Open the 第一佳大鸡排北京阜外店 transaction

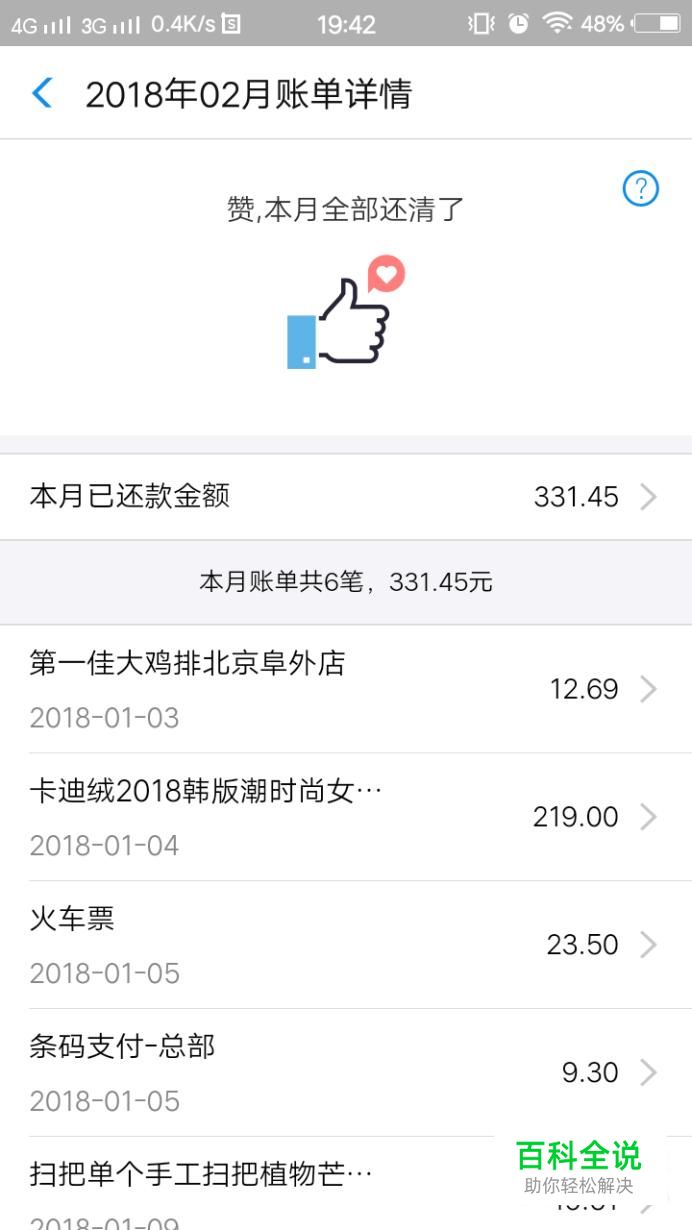pos(346,689)
